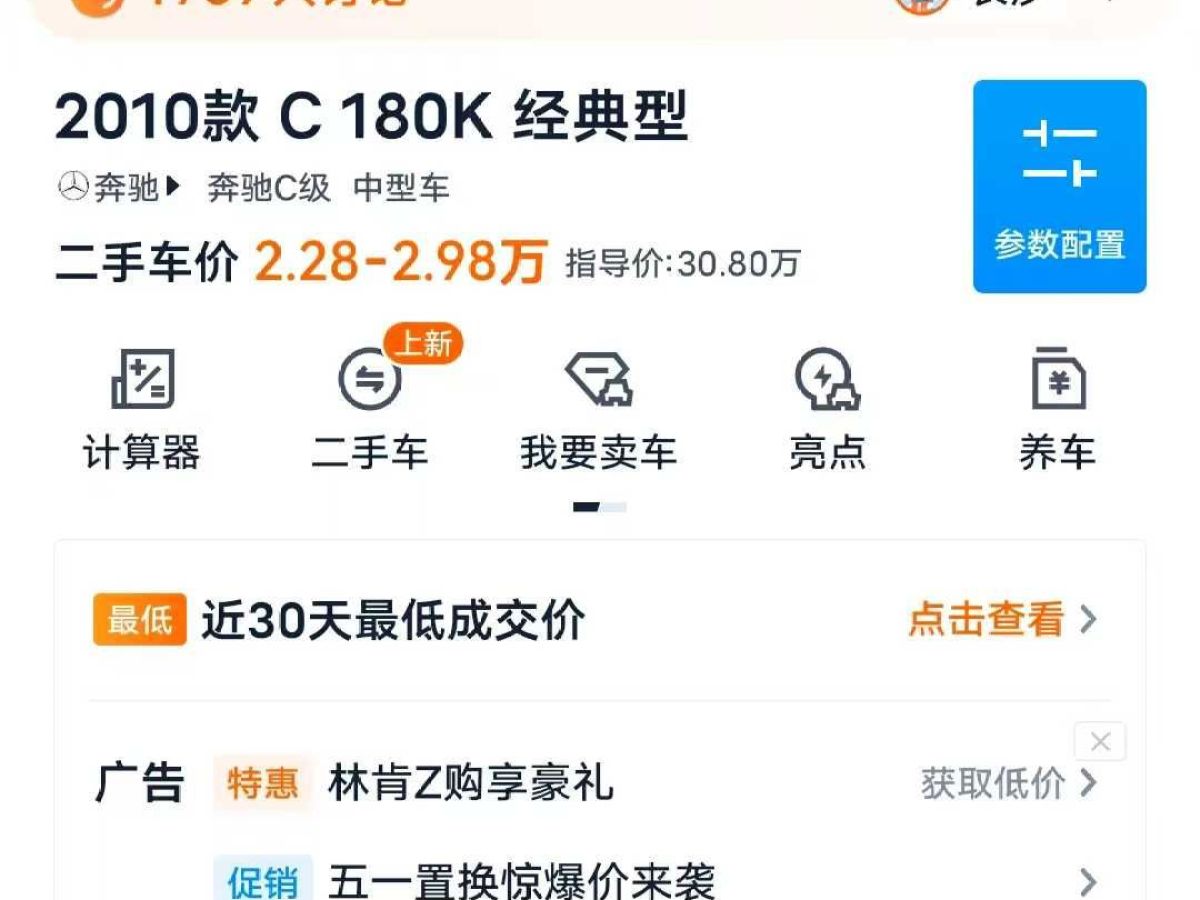
Task: Select the 我要卖车 sell my car option
Action: pos(598,410)
